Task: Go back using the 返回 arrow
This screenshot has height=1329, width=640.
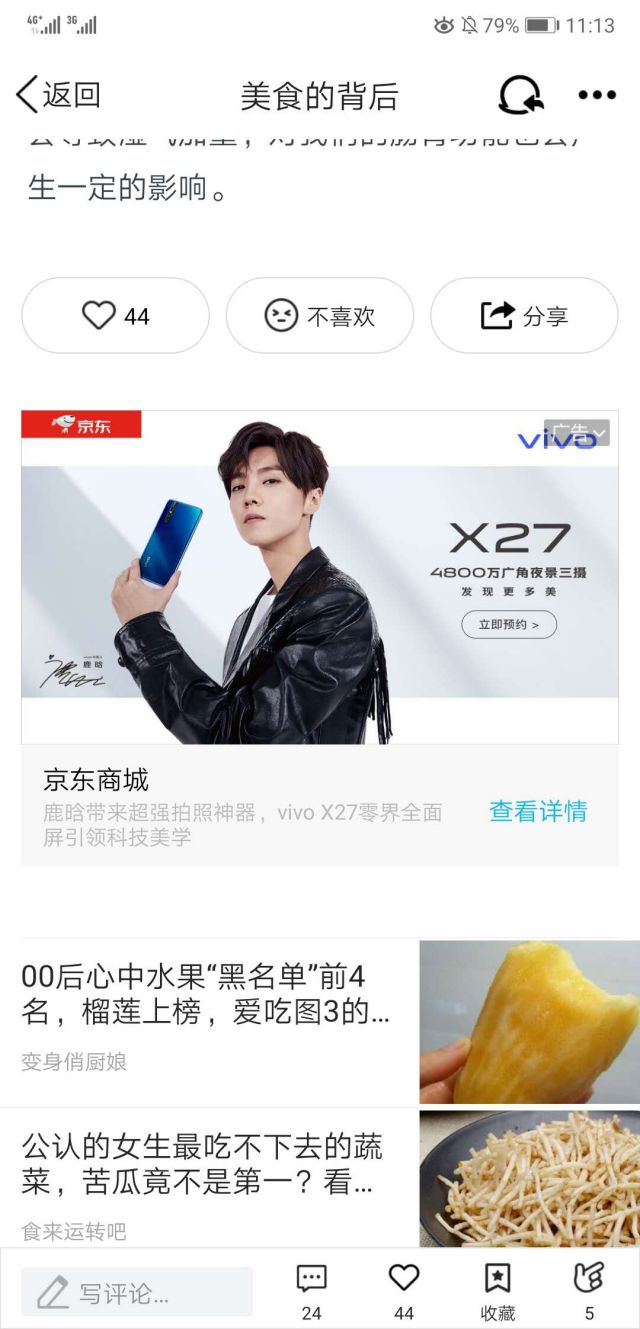Action: point(58,95)
